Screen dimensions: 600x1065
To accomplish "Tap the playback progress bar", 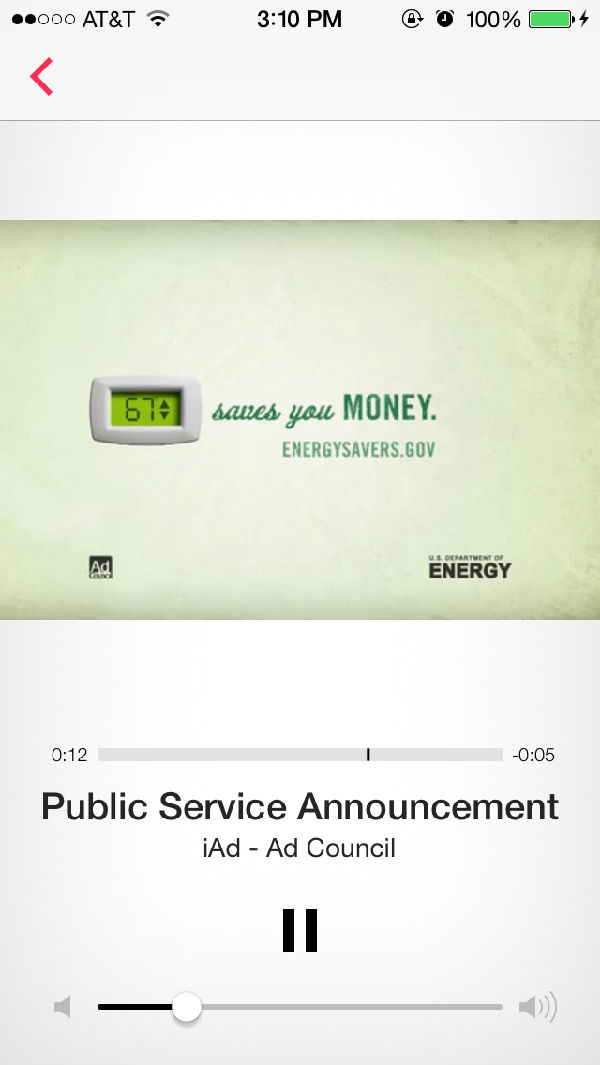I will point(300,755).
